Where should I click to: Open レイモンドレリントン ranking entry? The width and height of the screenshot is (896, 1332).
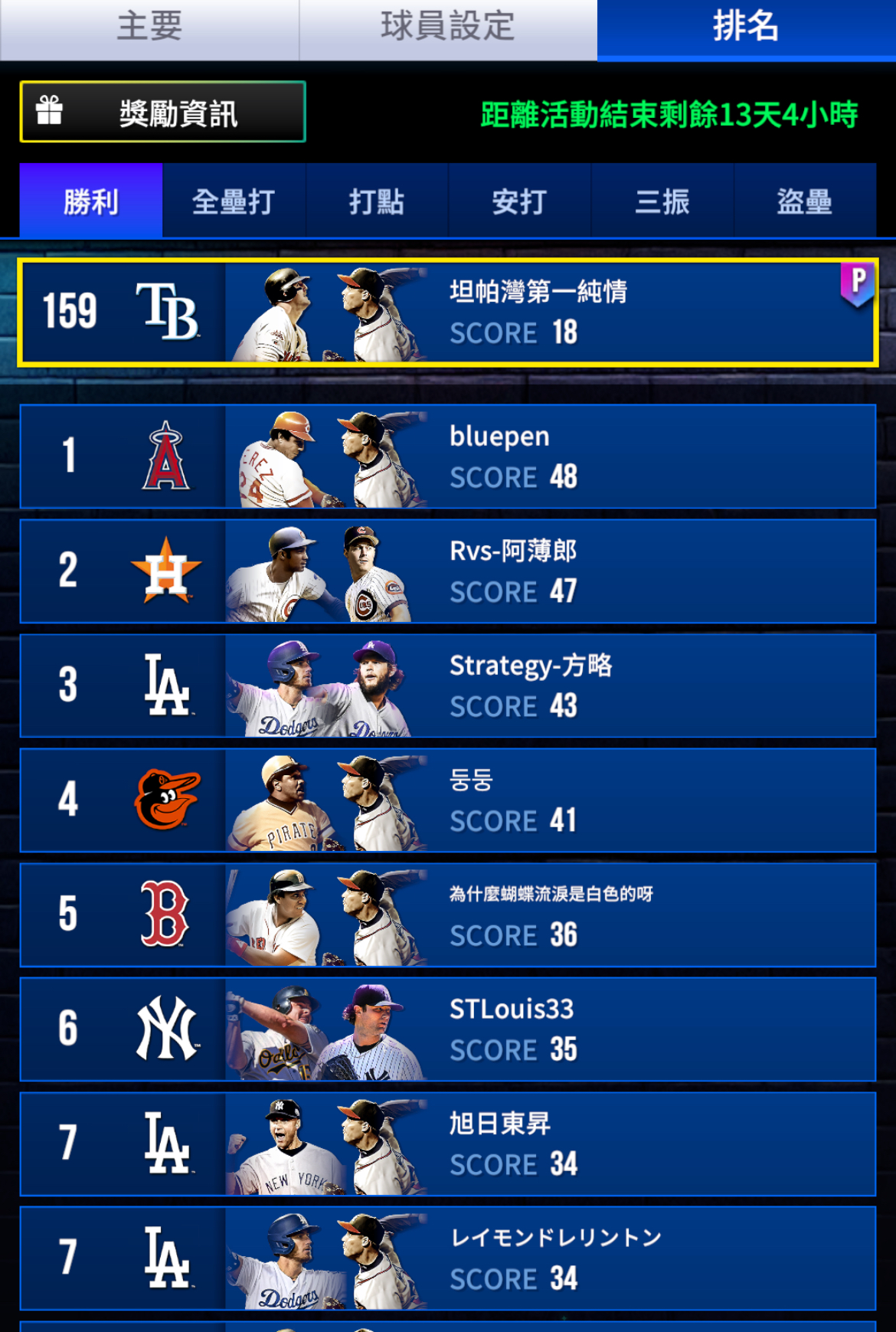click(x=448, y=1258)
